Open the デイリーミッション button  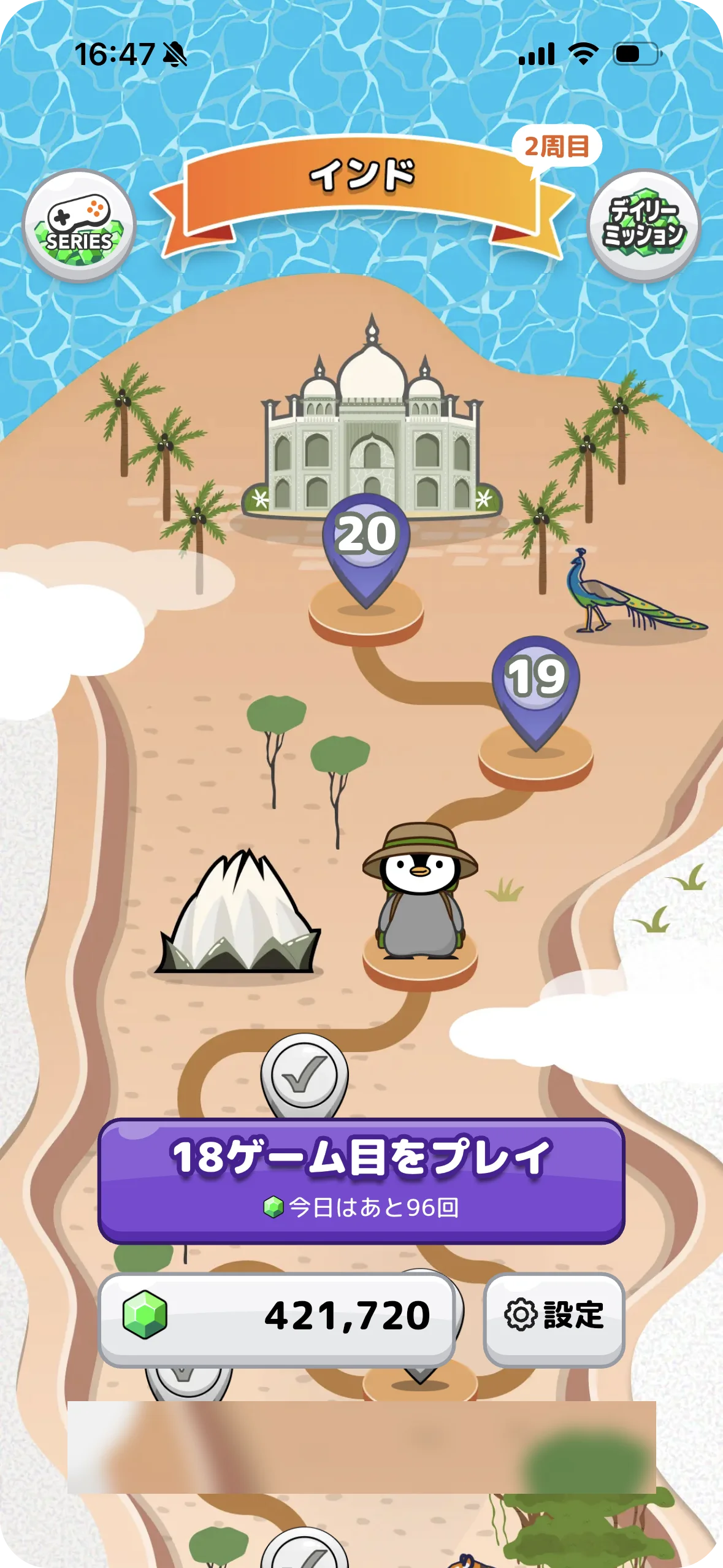coord(643,226)
